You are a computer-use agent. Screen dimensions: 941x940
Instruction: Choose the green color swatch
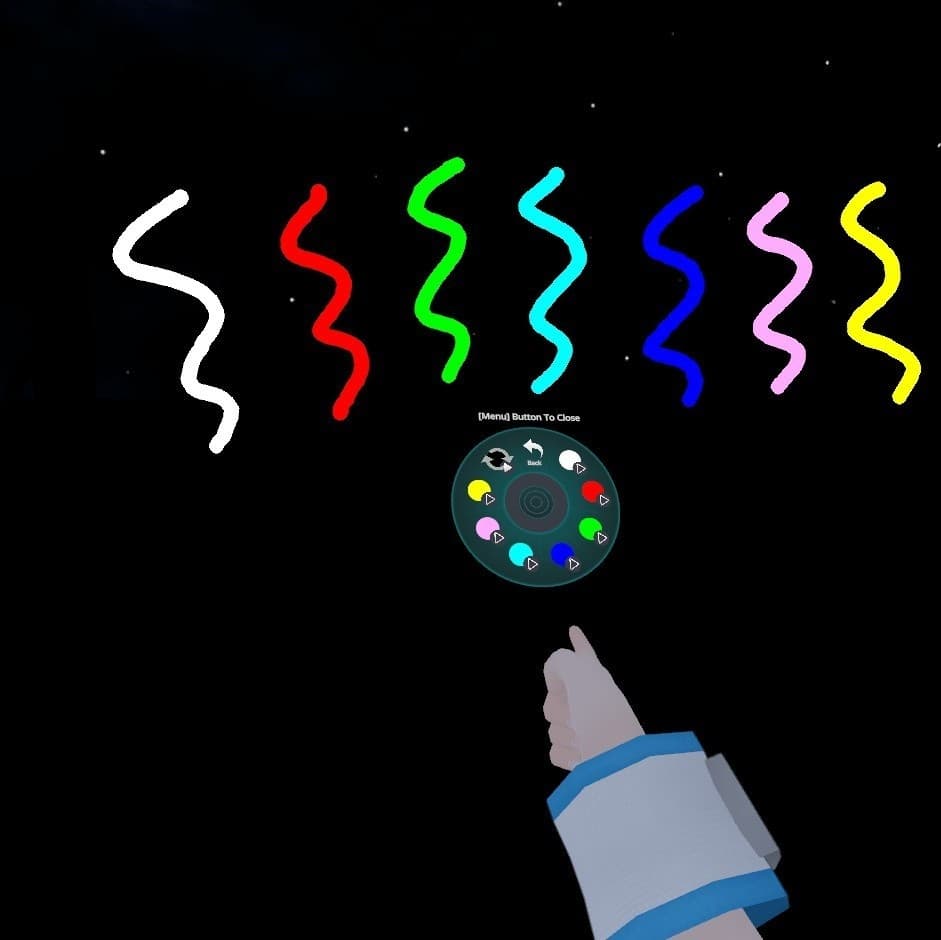(x=591, y=528)
